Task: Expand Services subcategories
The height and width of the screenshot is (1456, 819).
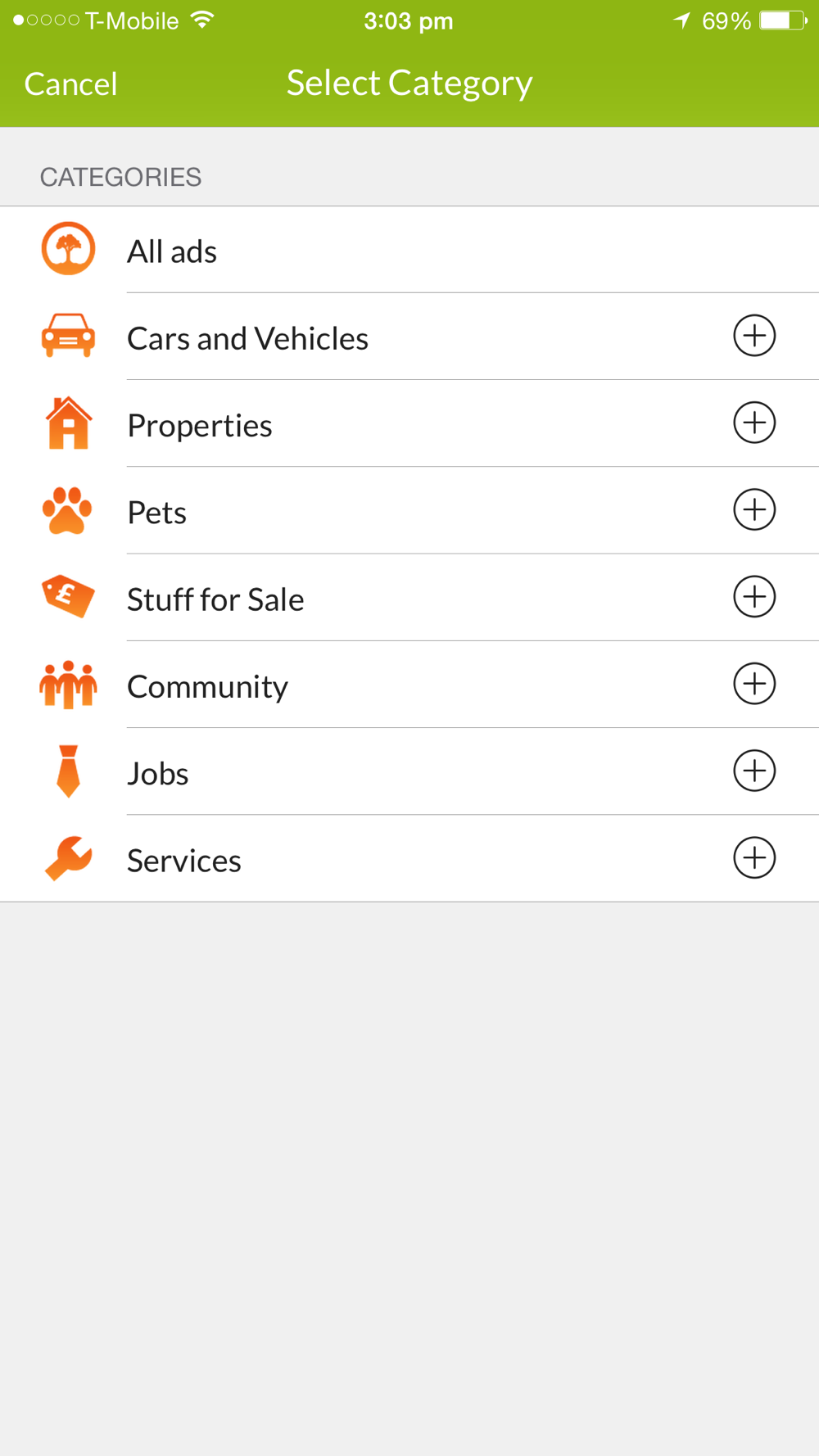Action: click(x=754, y=857)
